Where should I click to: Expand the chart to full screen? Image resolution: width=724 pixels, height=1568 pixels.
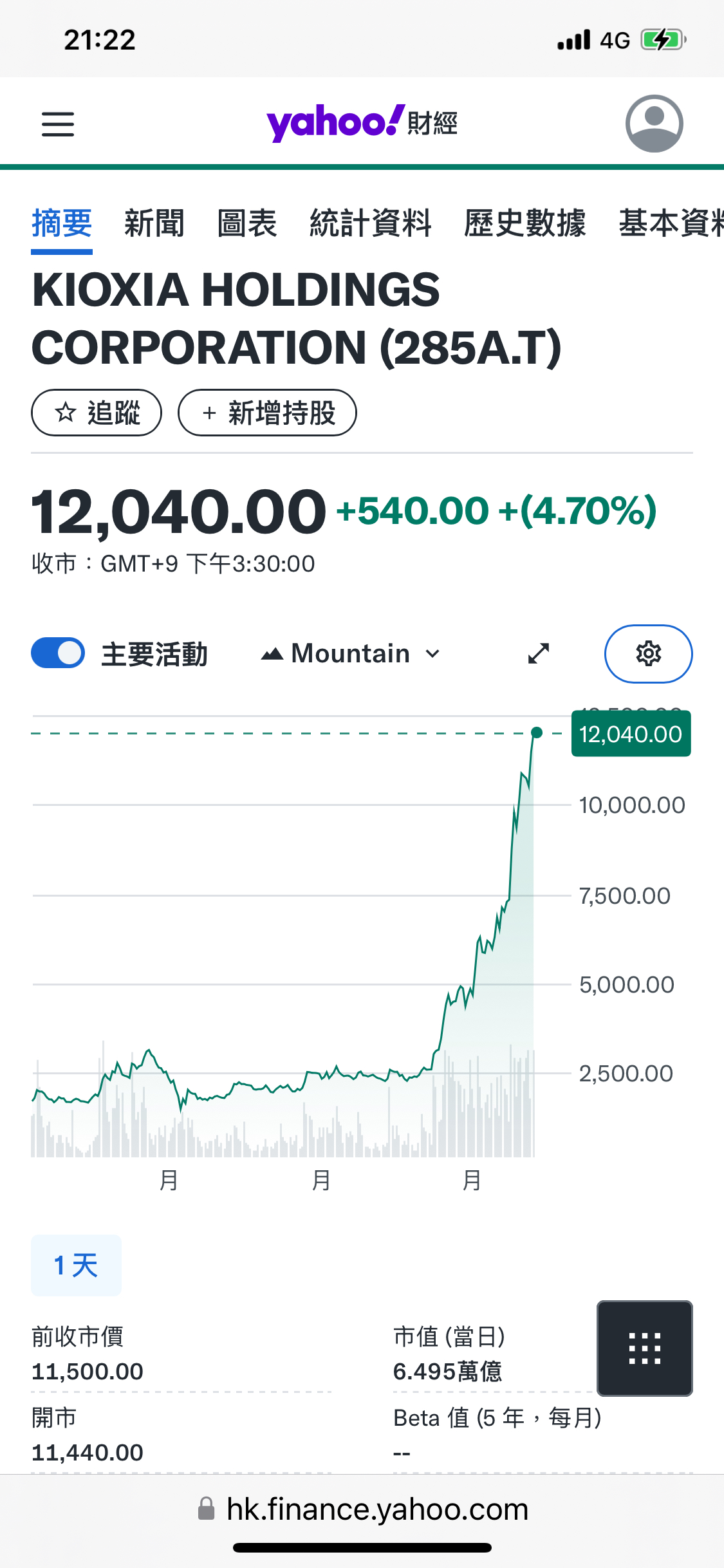point(538,653)
